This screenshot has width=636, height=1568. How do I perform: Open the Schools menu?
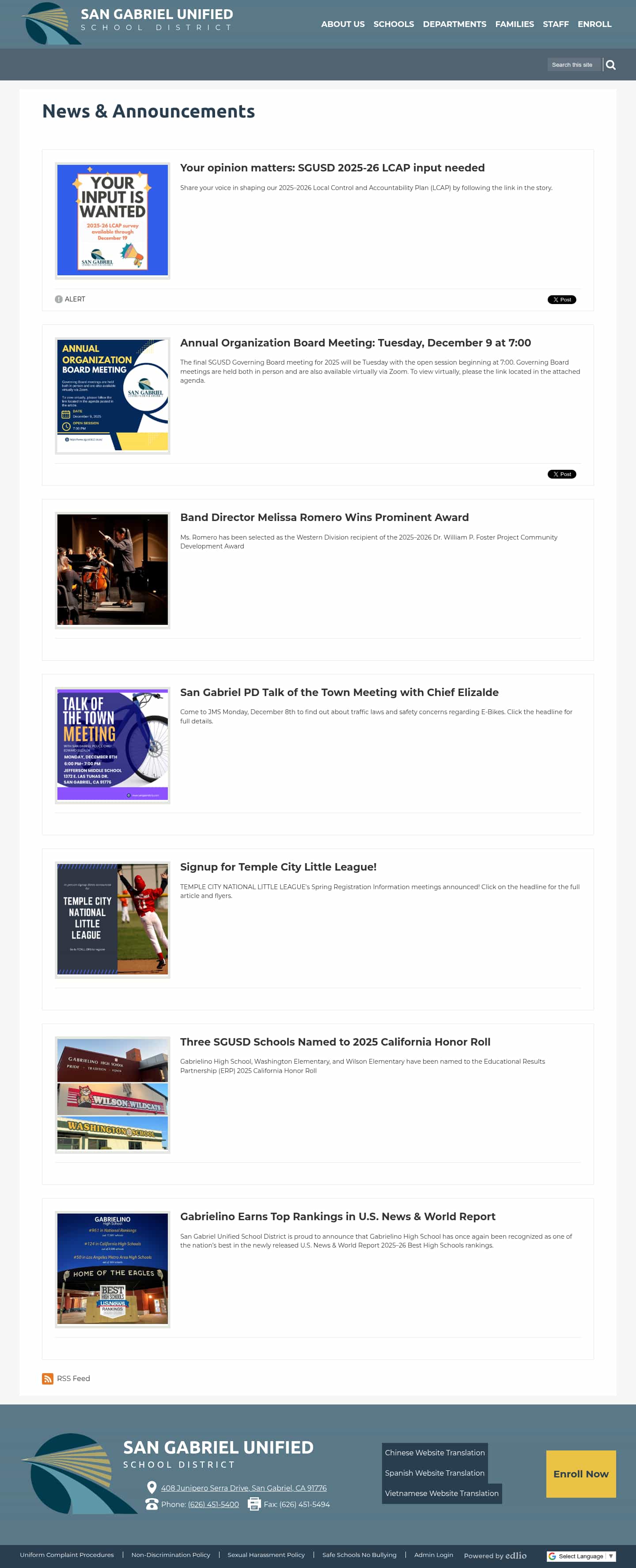click(x=394, y=24)
